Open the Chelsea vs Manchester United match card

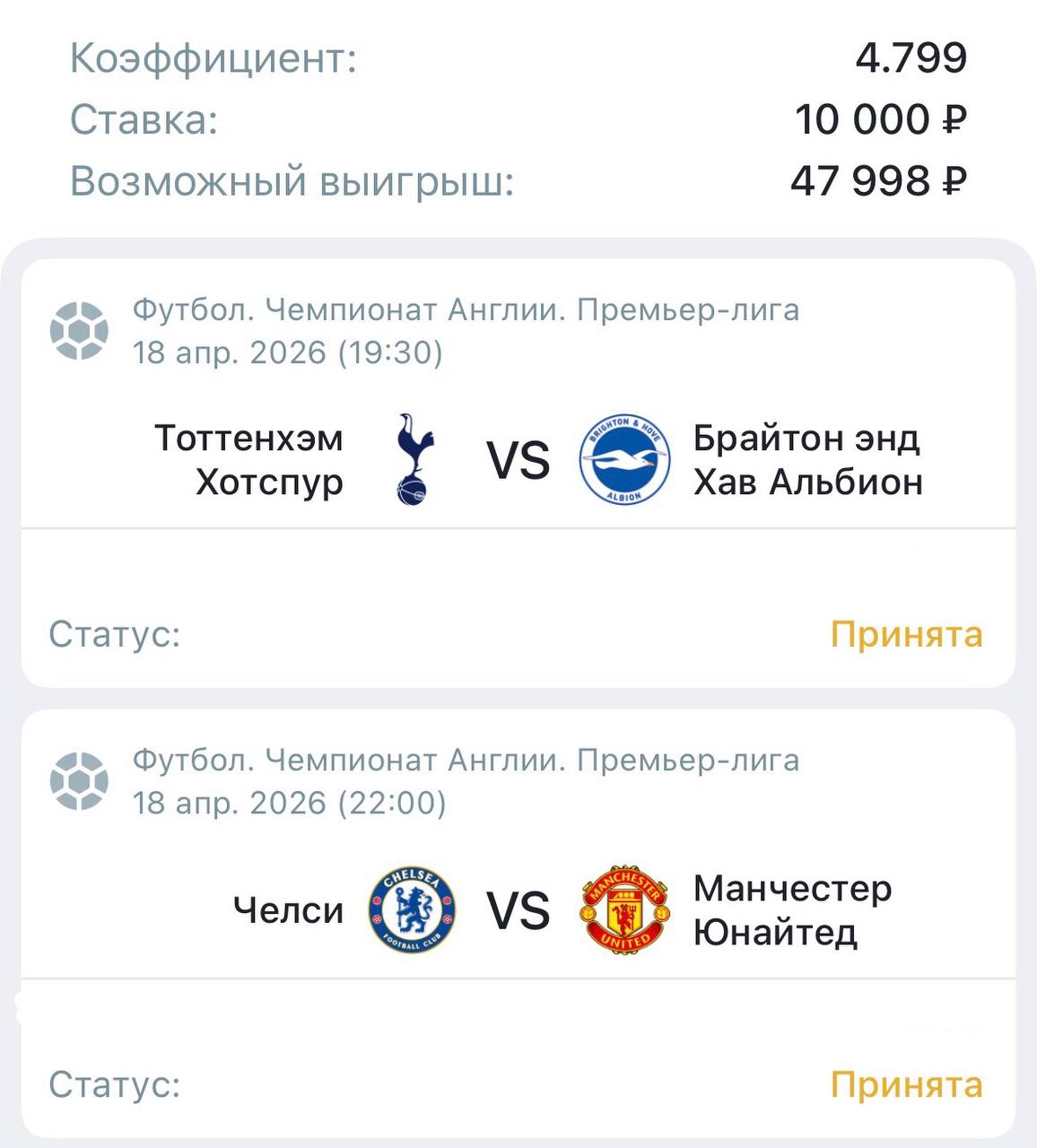tap(518, 910)
